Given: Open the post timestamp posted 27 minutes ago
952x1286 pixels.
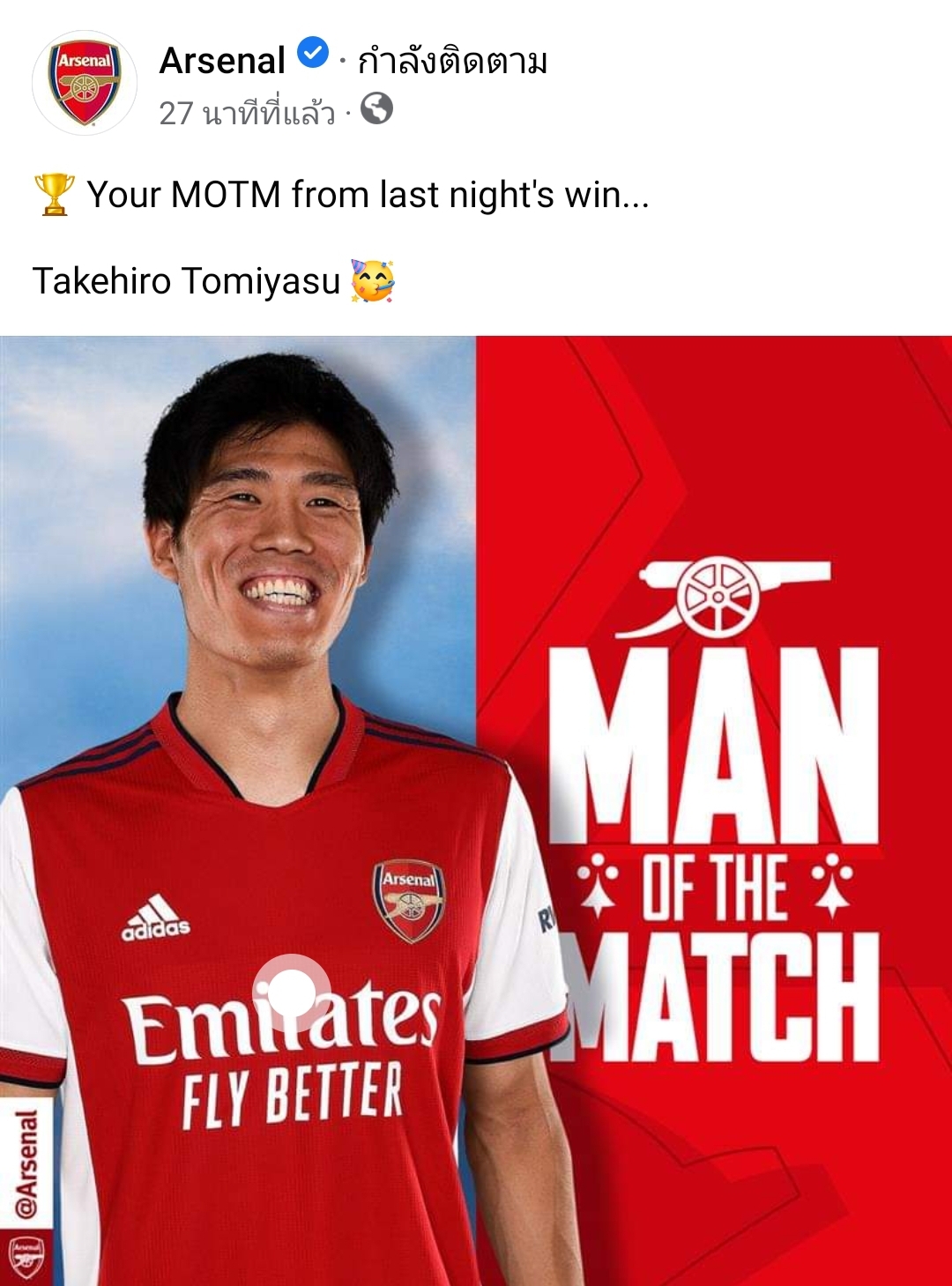Looking at the screenshot, I should (x=247, y=113).
